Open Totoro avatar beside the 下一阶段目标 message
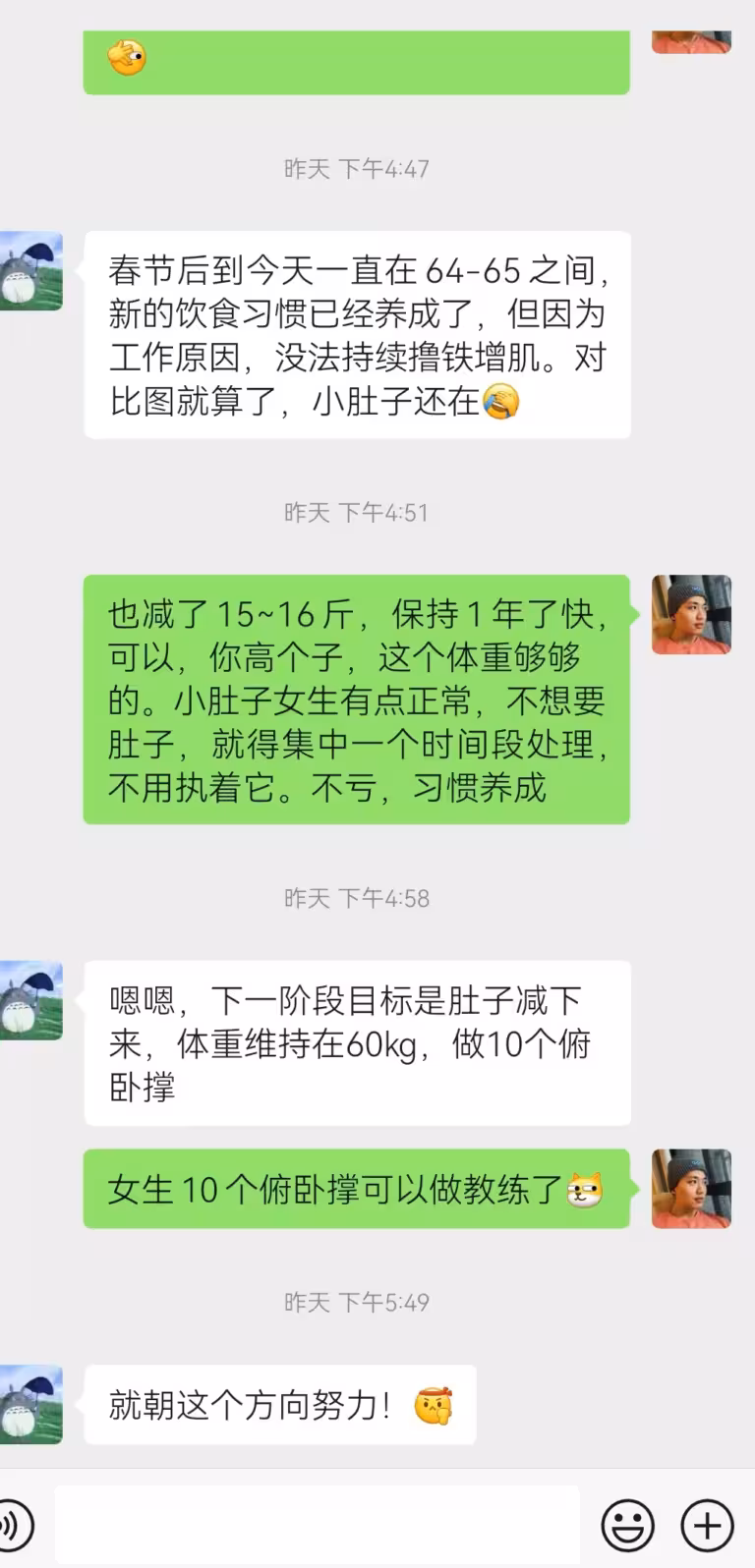 pyautogui.click(x=31, y=1000)
